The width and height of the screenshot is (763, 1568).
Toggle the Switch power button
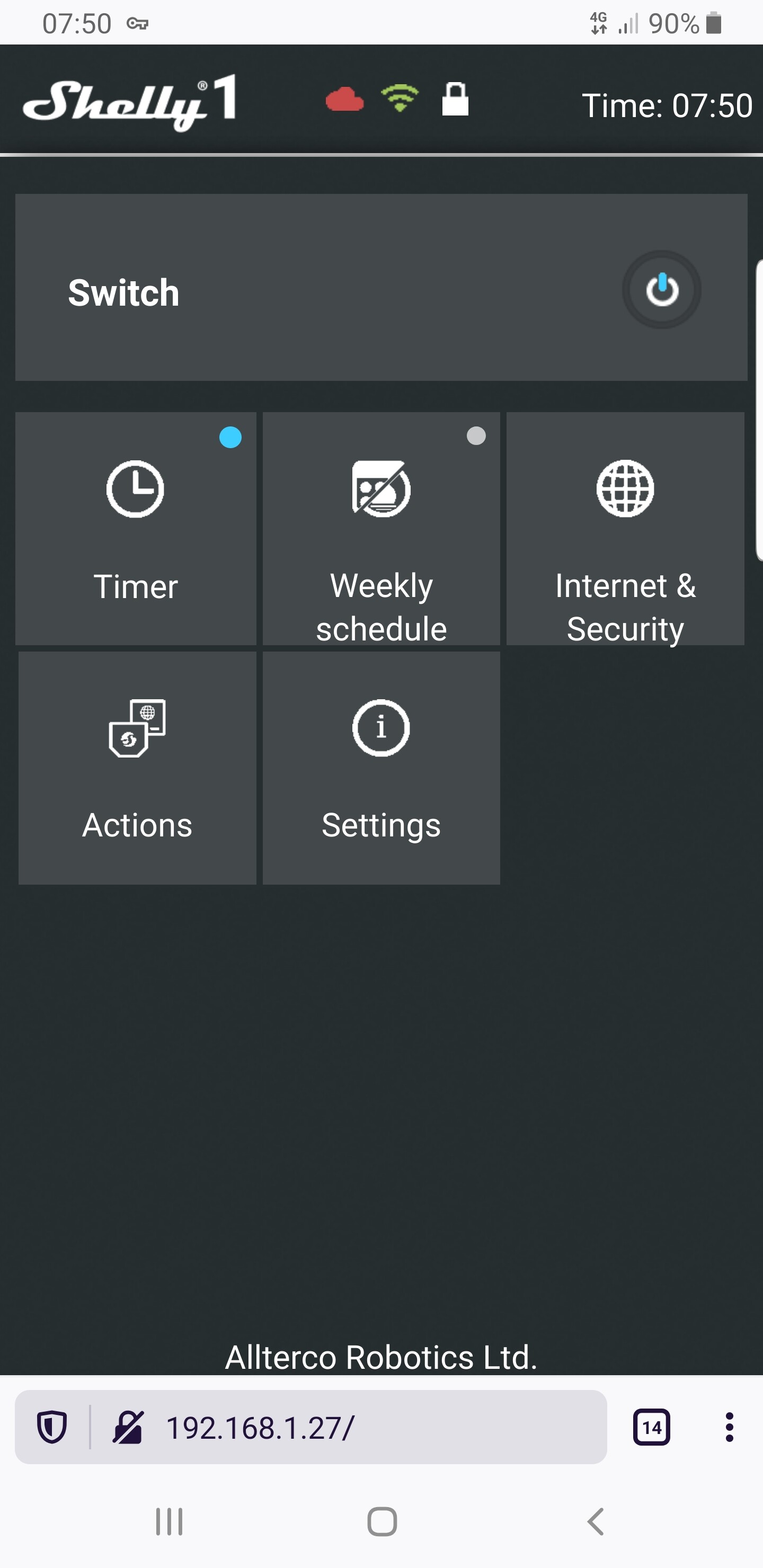(x=661, y=290)
